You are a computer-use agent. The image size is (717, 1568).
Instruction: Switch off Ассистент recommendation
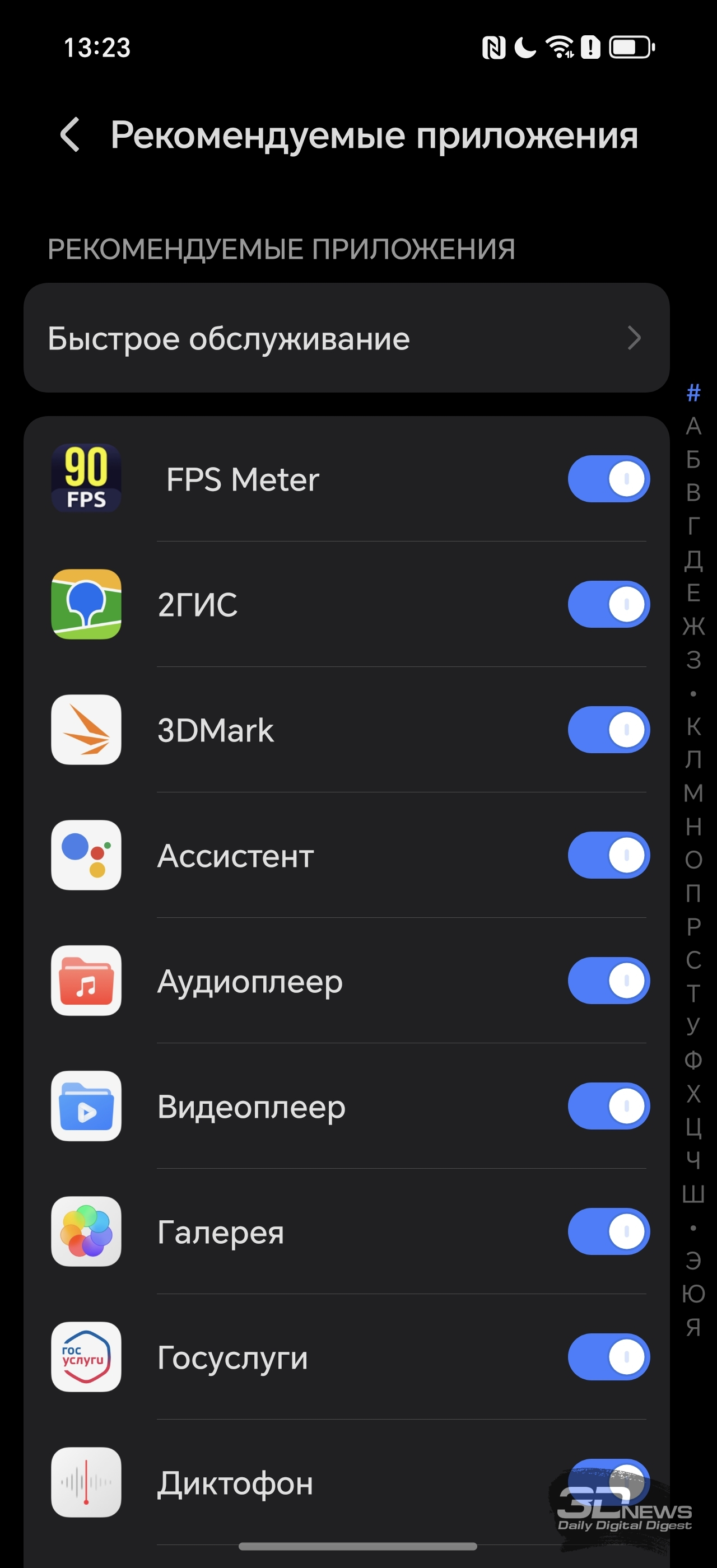coord(609,855)
